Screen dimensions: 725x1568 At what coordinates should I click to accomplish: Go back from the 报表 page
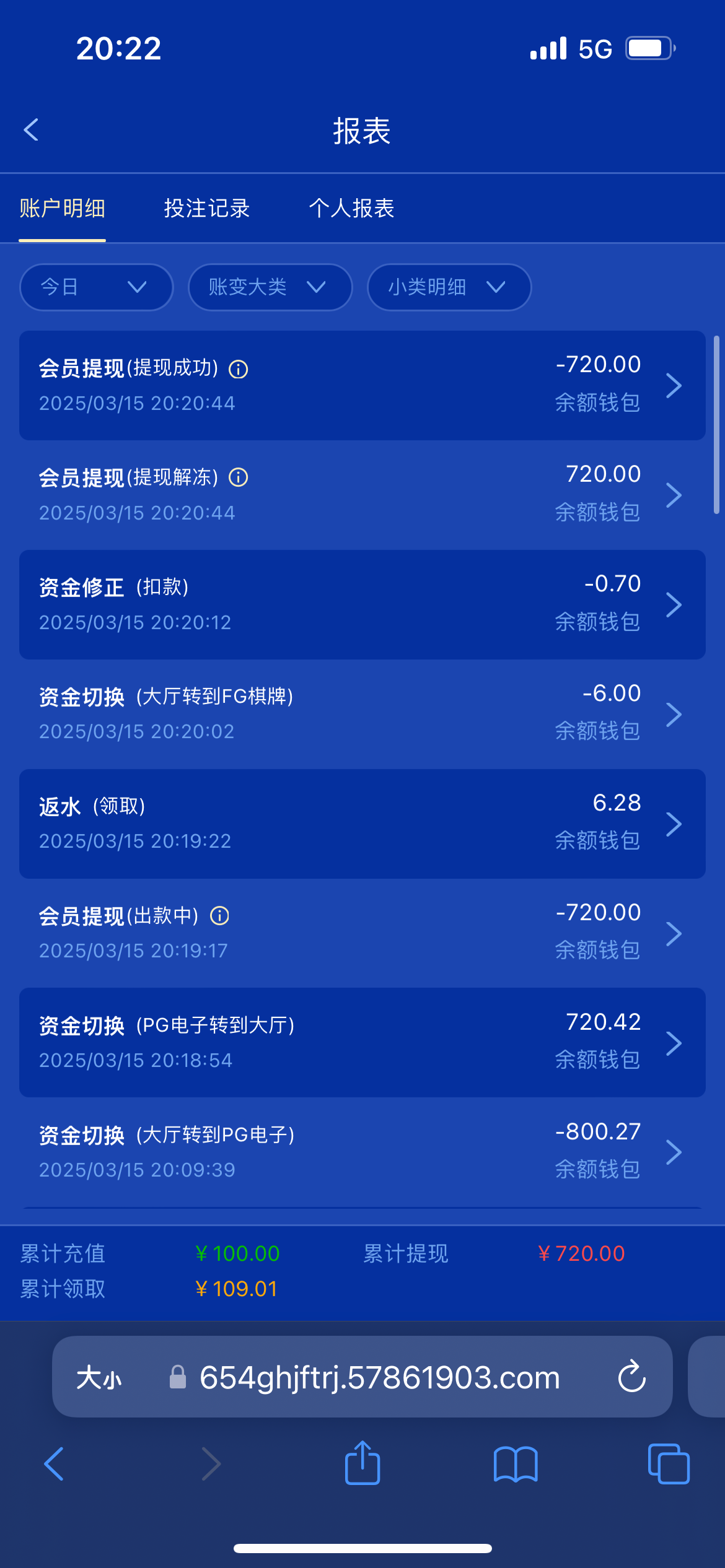pos(31,130)
